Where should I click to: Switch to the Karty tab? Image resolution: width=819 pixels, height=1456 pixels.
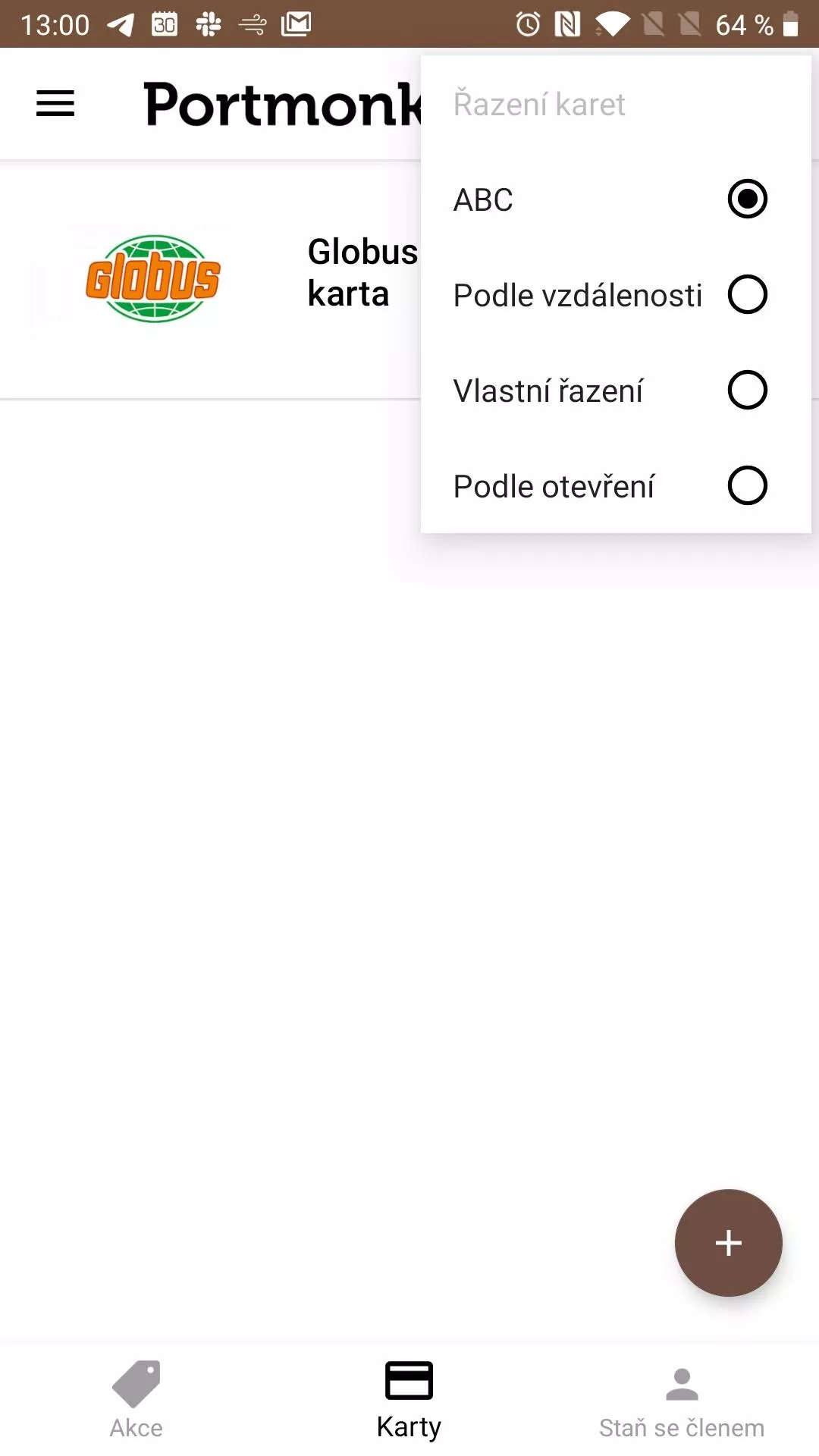pyautogui.click(x=409, y=1400)
